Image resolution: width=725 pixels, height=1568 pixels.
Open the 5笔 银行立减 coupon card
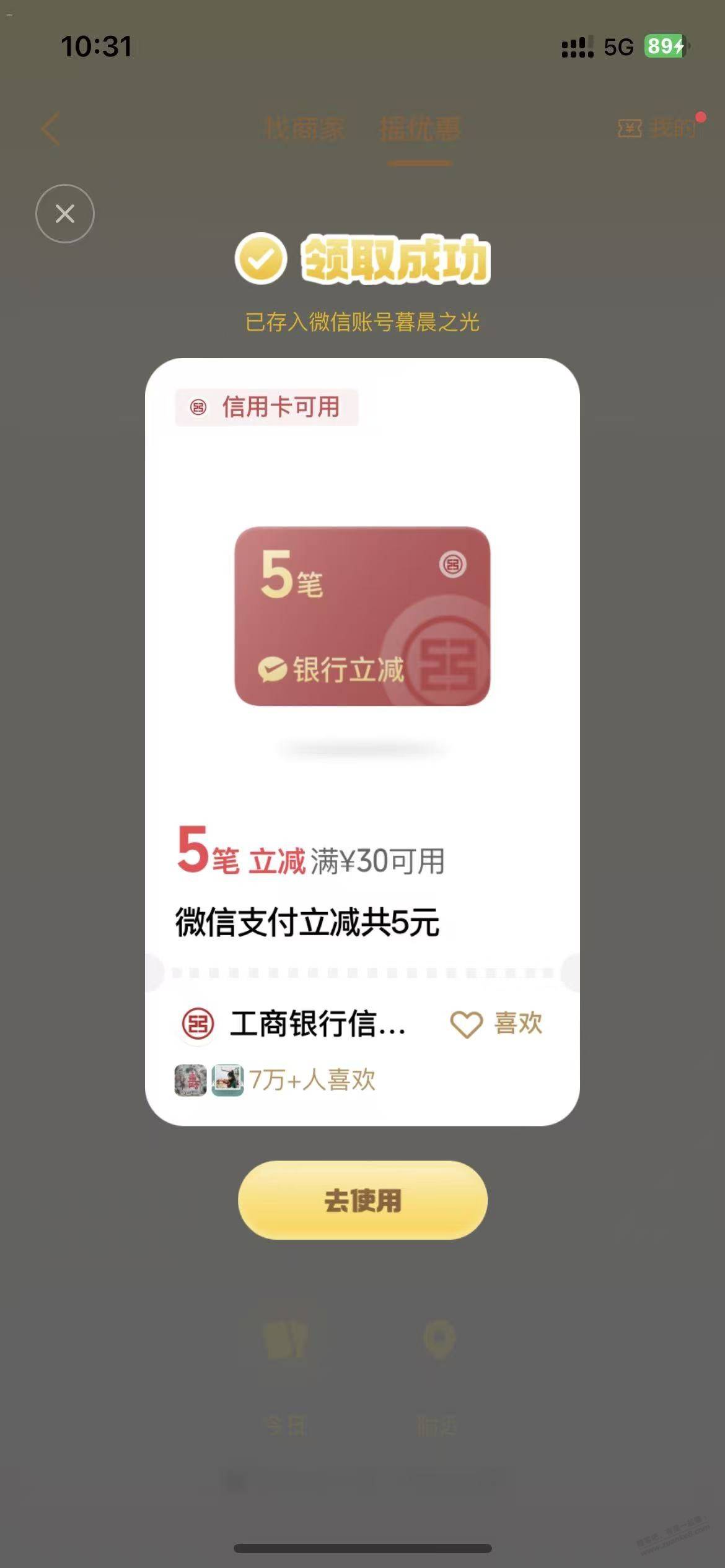362,616
